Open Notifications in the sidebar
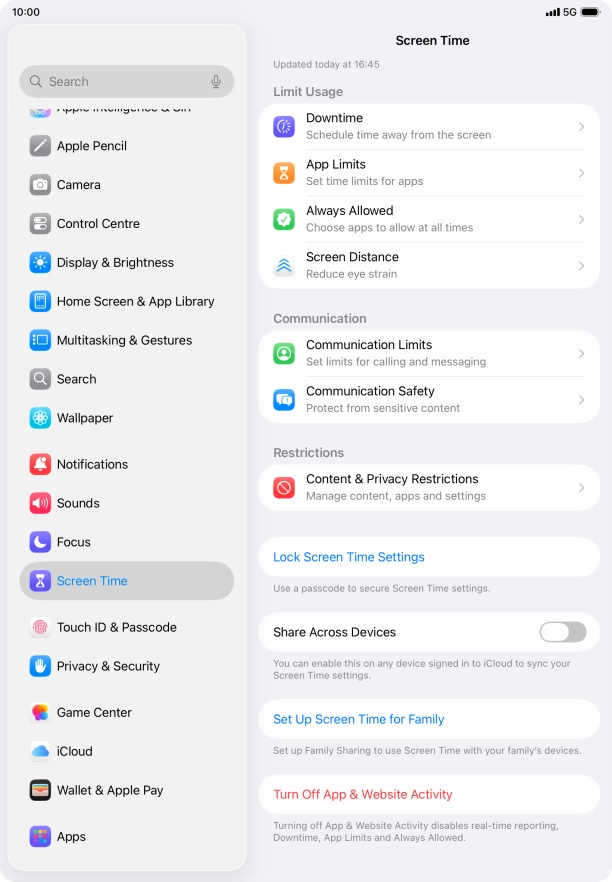612x882 pixels. (92, 464)
